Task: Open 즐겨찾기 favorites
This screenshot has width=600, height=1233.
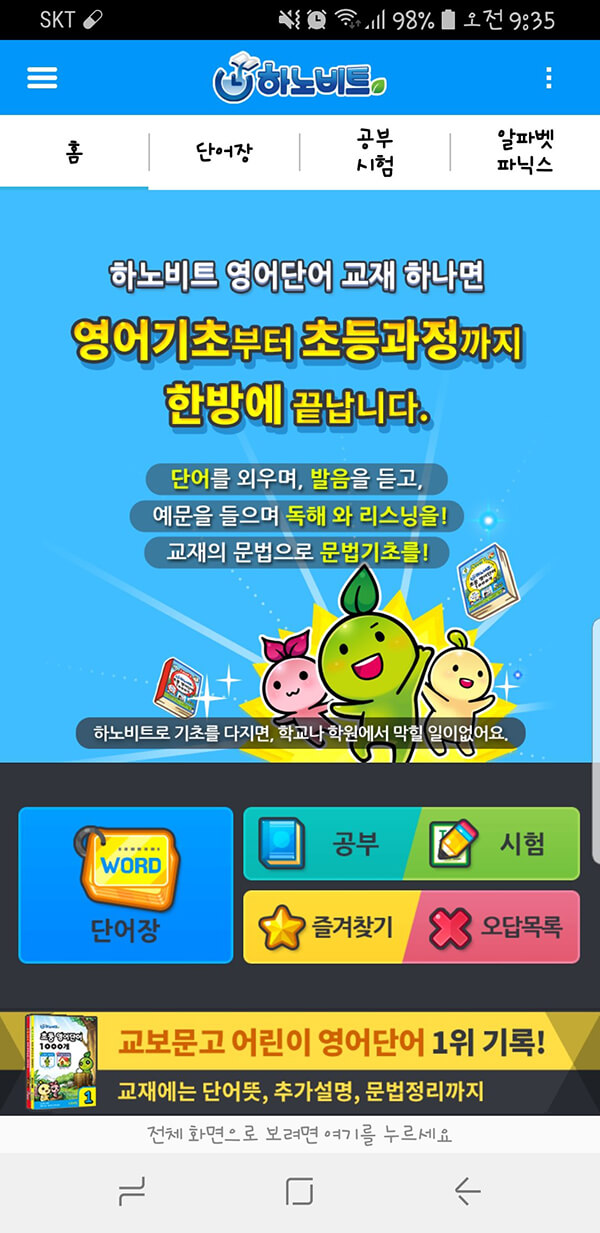Action: tap(328, 927)
